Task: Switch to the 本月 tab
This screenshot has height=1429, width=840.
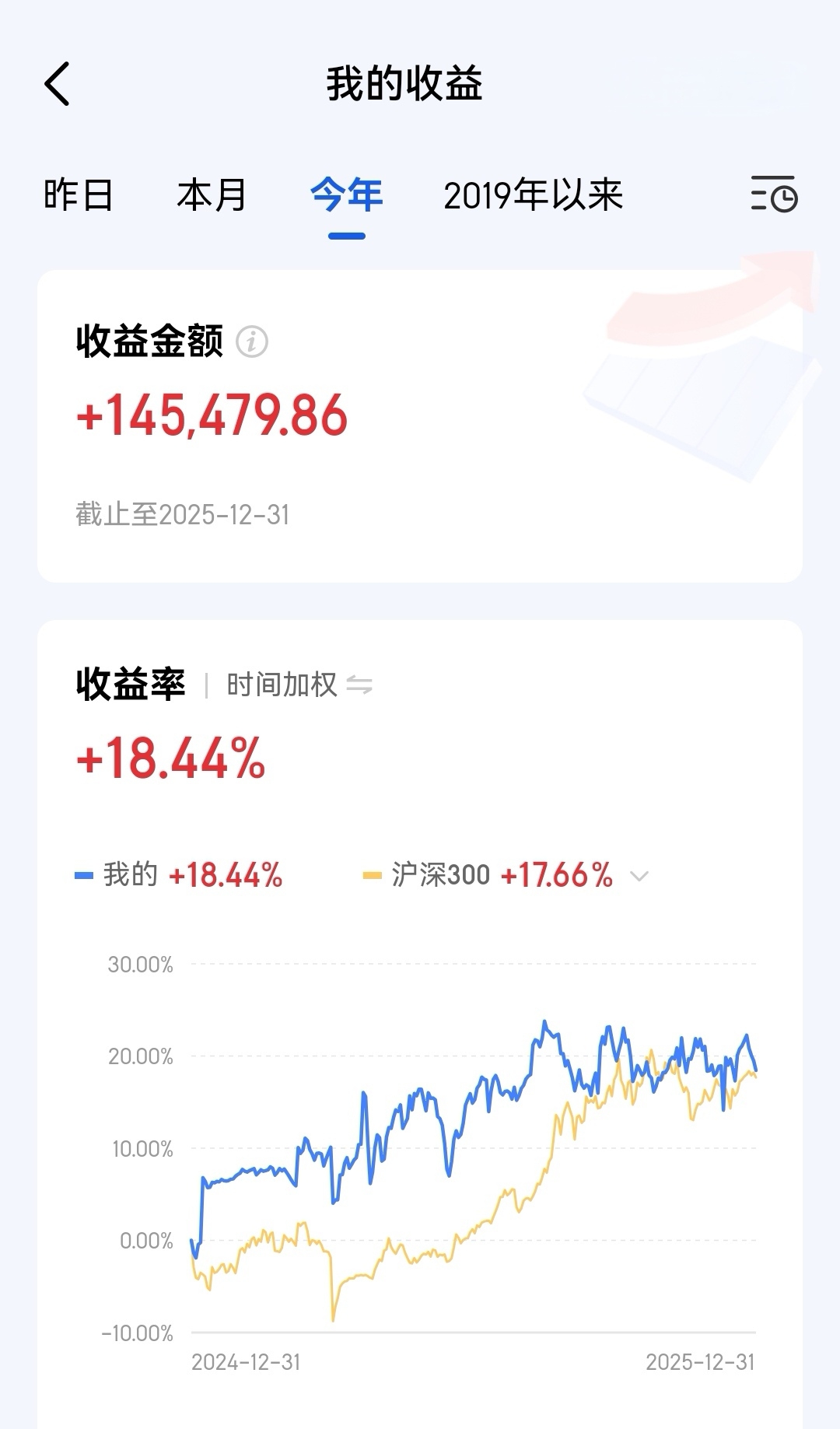Action: point(211,197)
